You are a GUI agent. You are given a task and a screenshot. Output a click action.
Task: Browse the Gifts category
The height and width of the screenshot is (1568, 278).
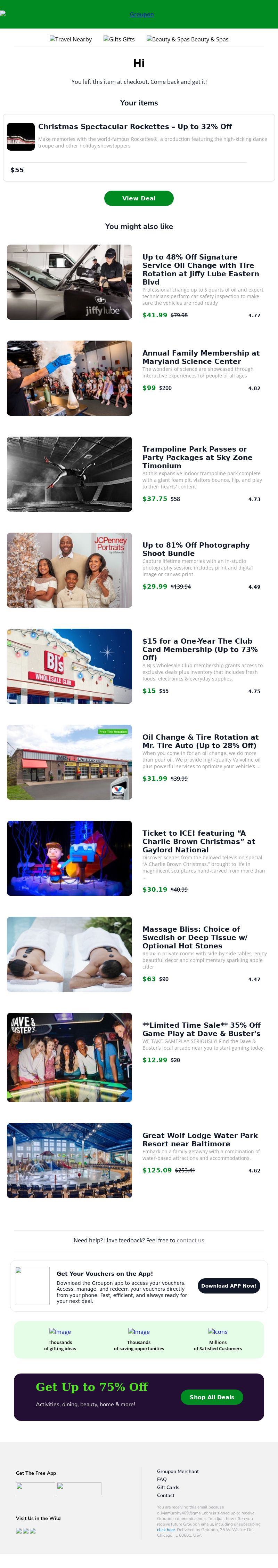coord(119,40)
